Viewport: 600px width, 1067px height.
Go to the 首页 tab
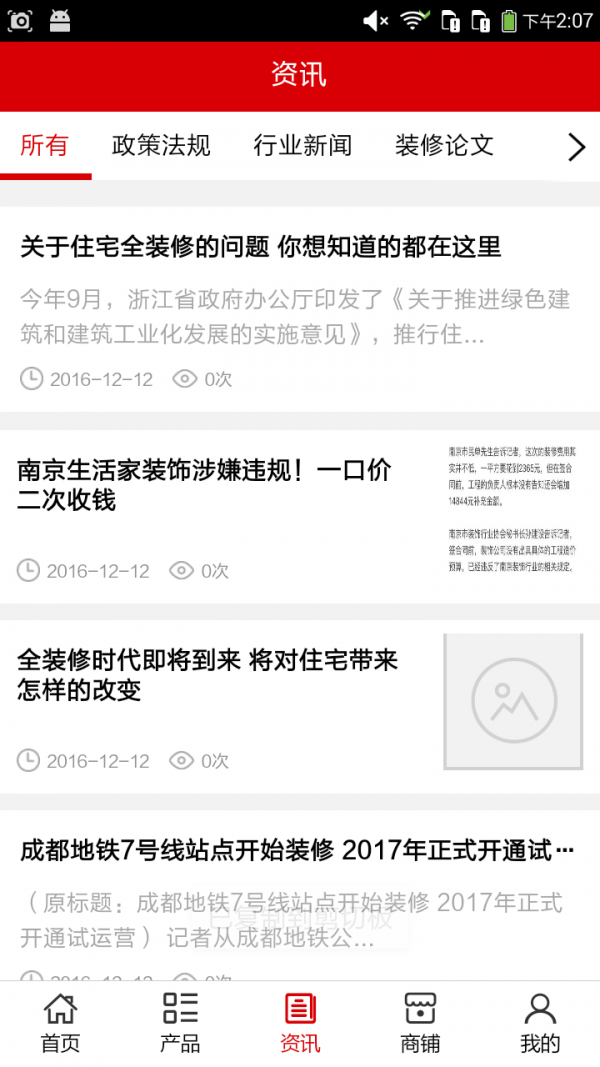[60, 1023]
